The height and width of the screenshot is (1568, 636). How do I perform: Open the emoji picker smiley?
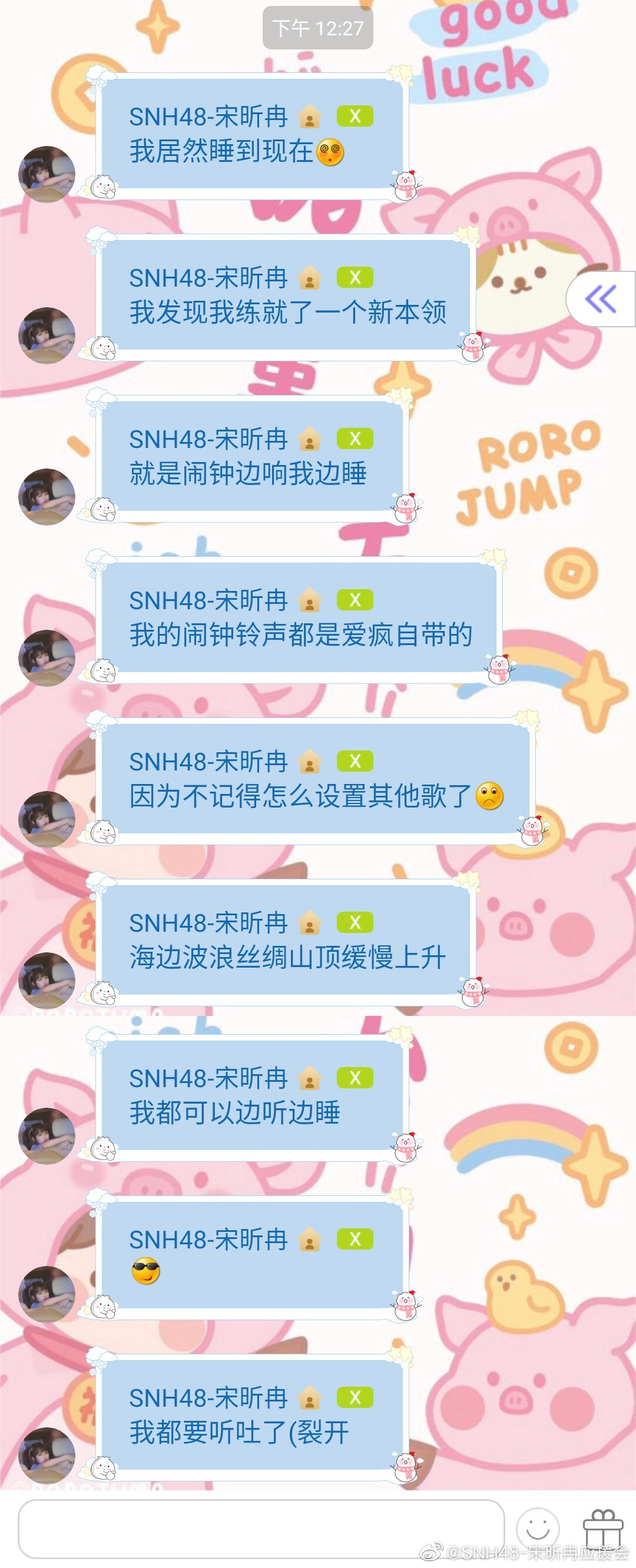point(537,1528)
